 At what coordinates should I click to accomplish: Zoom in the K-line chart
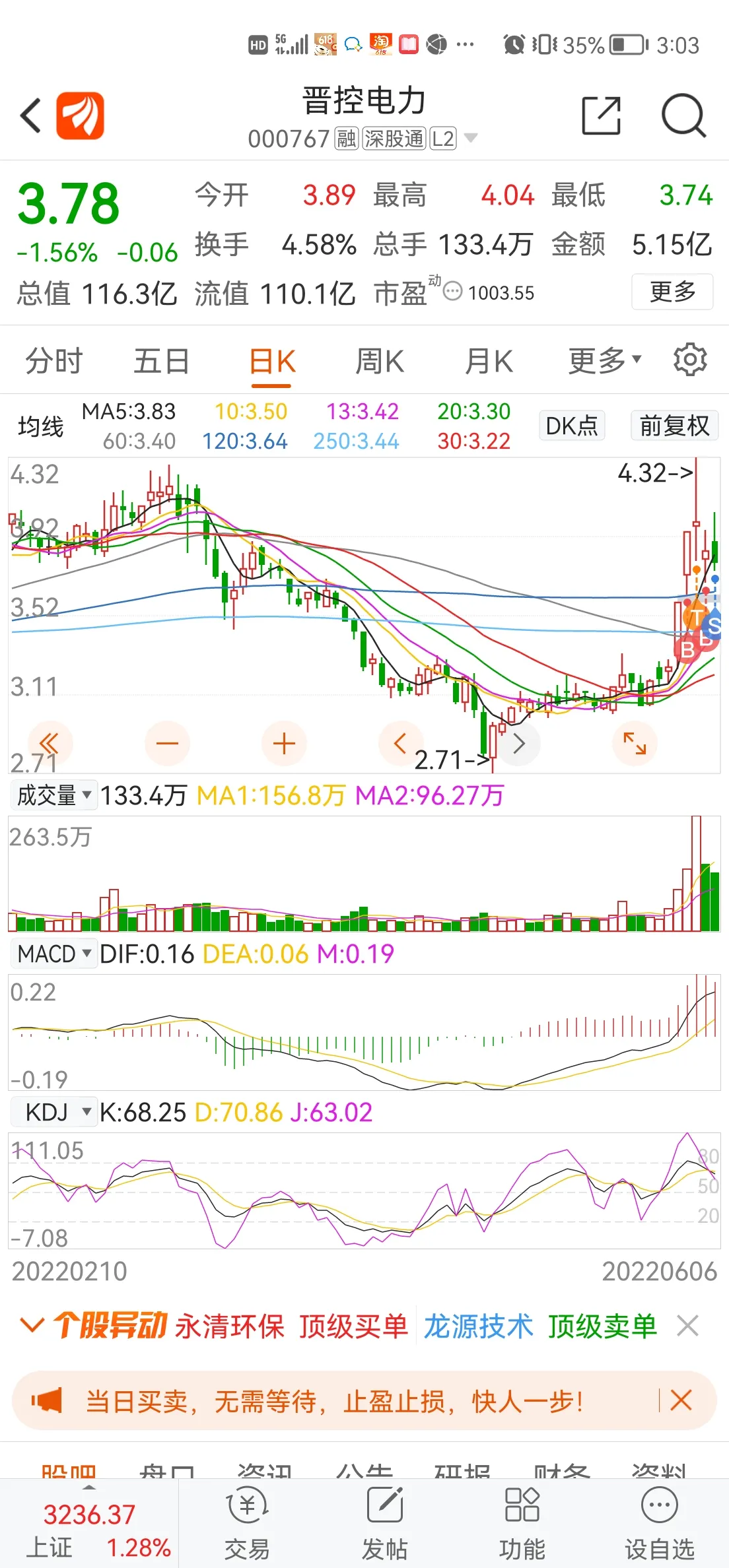[x=284, y=744]
